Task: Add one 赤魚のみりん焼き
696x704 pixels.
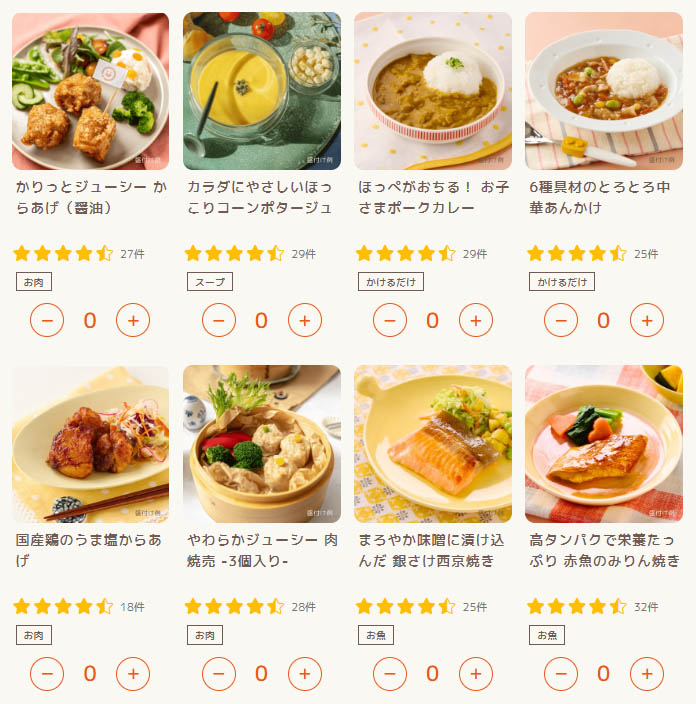Action: click(x=647, y=674)
